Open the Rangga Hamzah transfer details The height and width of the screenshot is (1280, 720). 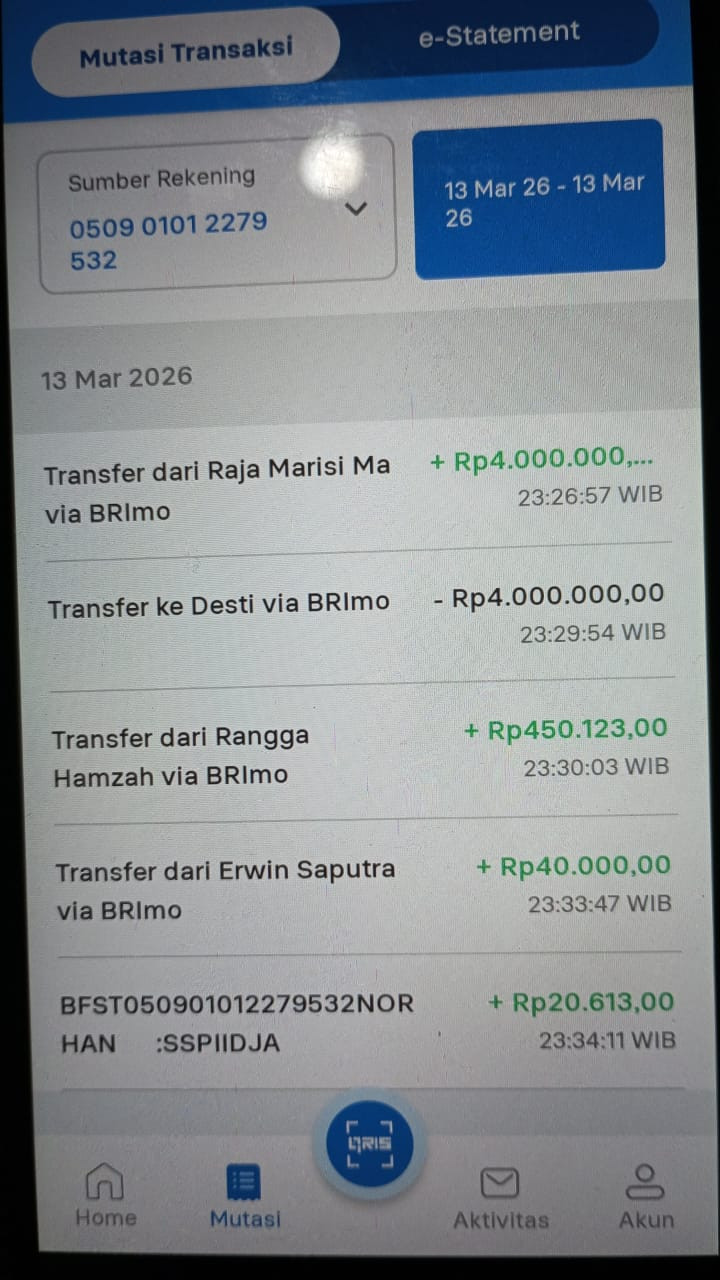(x=362, y=753)
